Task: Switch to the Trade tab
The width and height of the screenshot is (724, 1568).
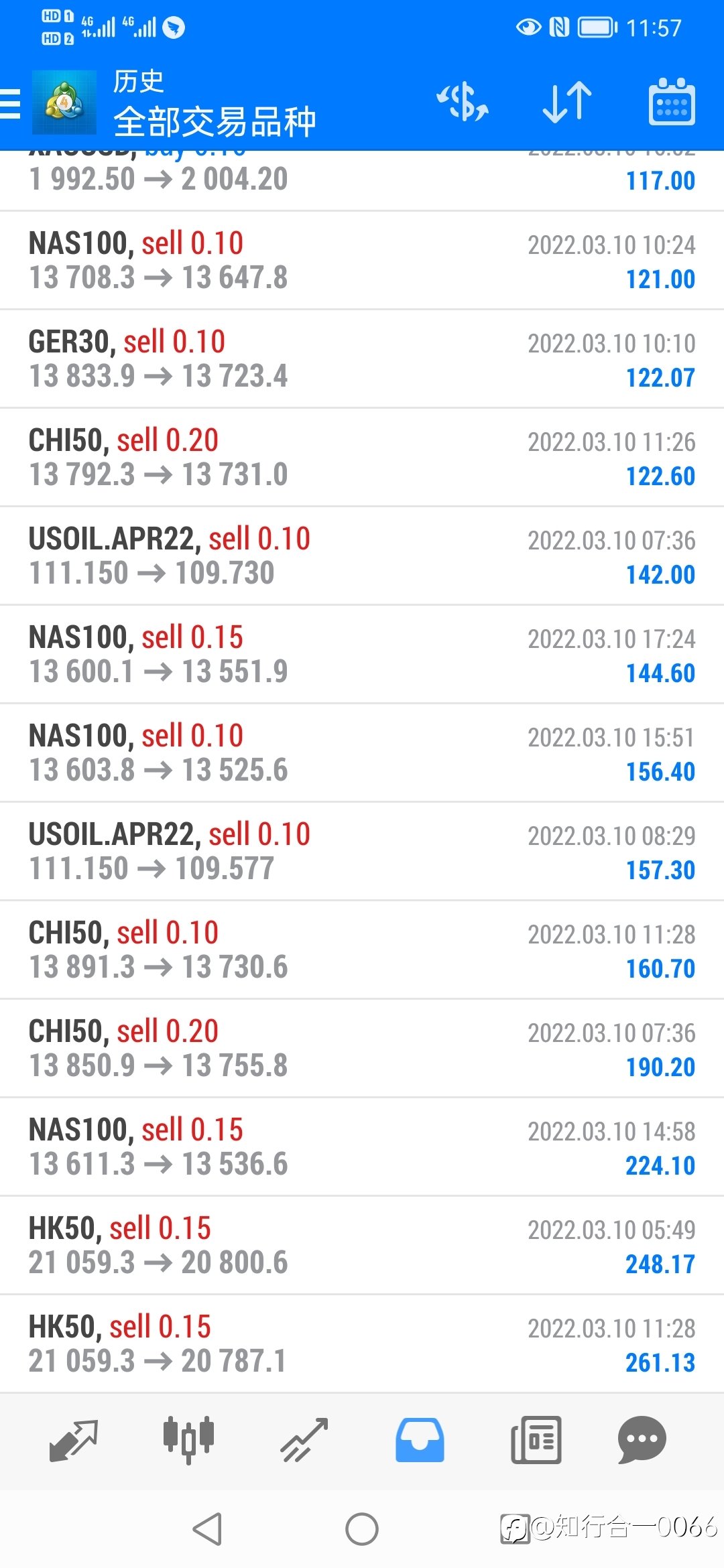Action: pos(304,1440)
